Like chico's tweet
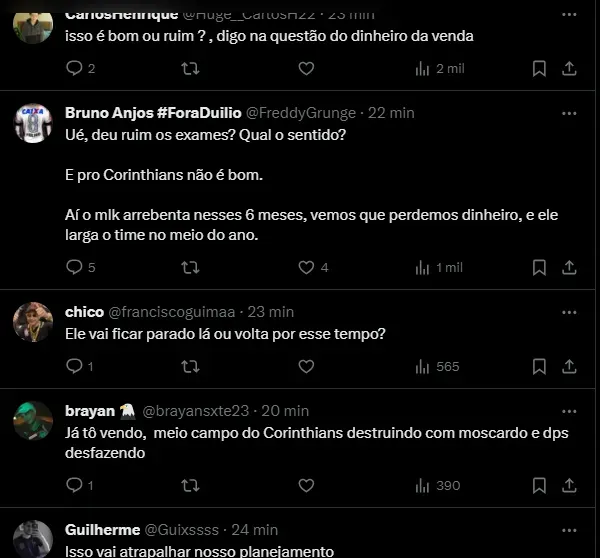Viewport: 600px width, 558px height. (306, 366)
